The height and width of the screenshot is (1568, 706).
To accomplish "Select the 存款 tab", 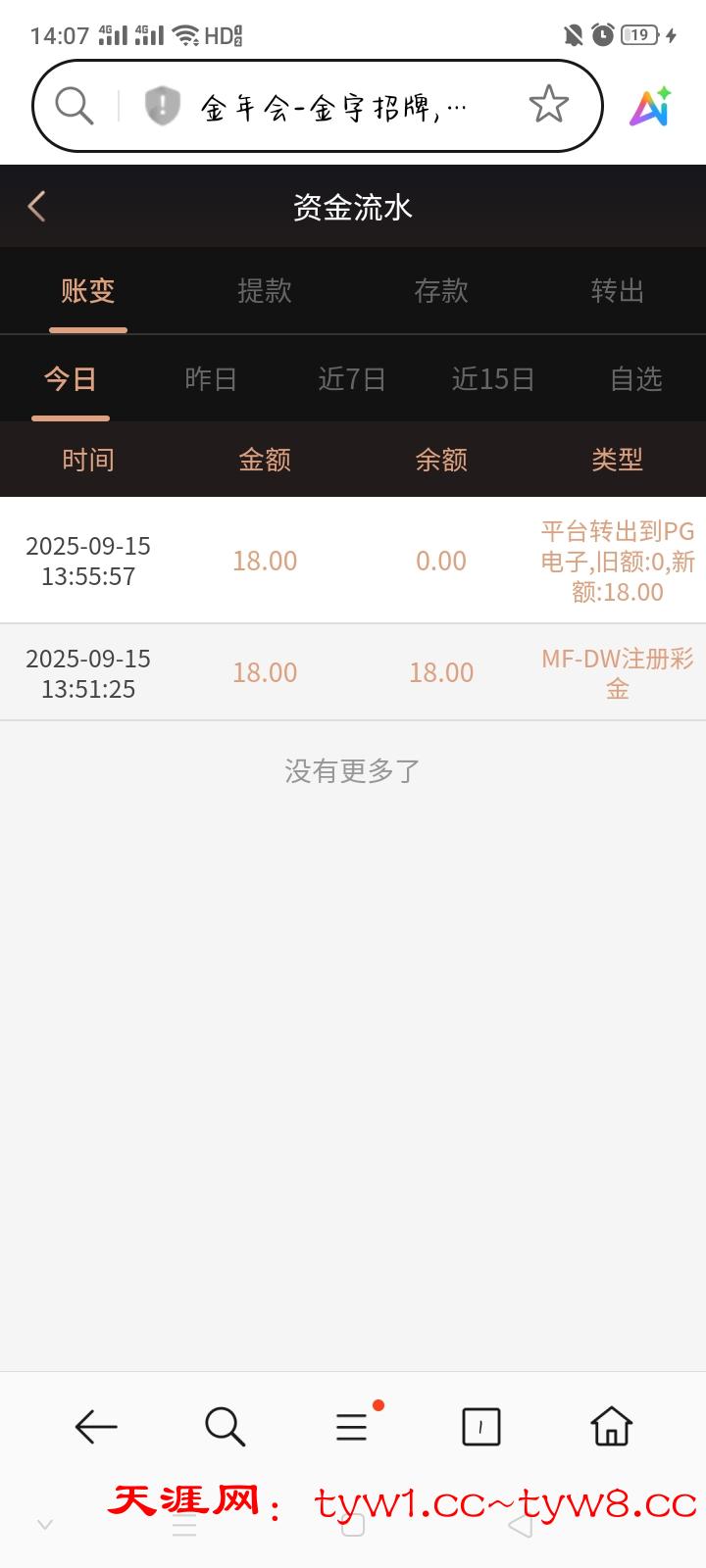I will click(x=439, y=291).
